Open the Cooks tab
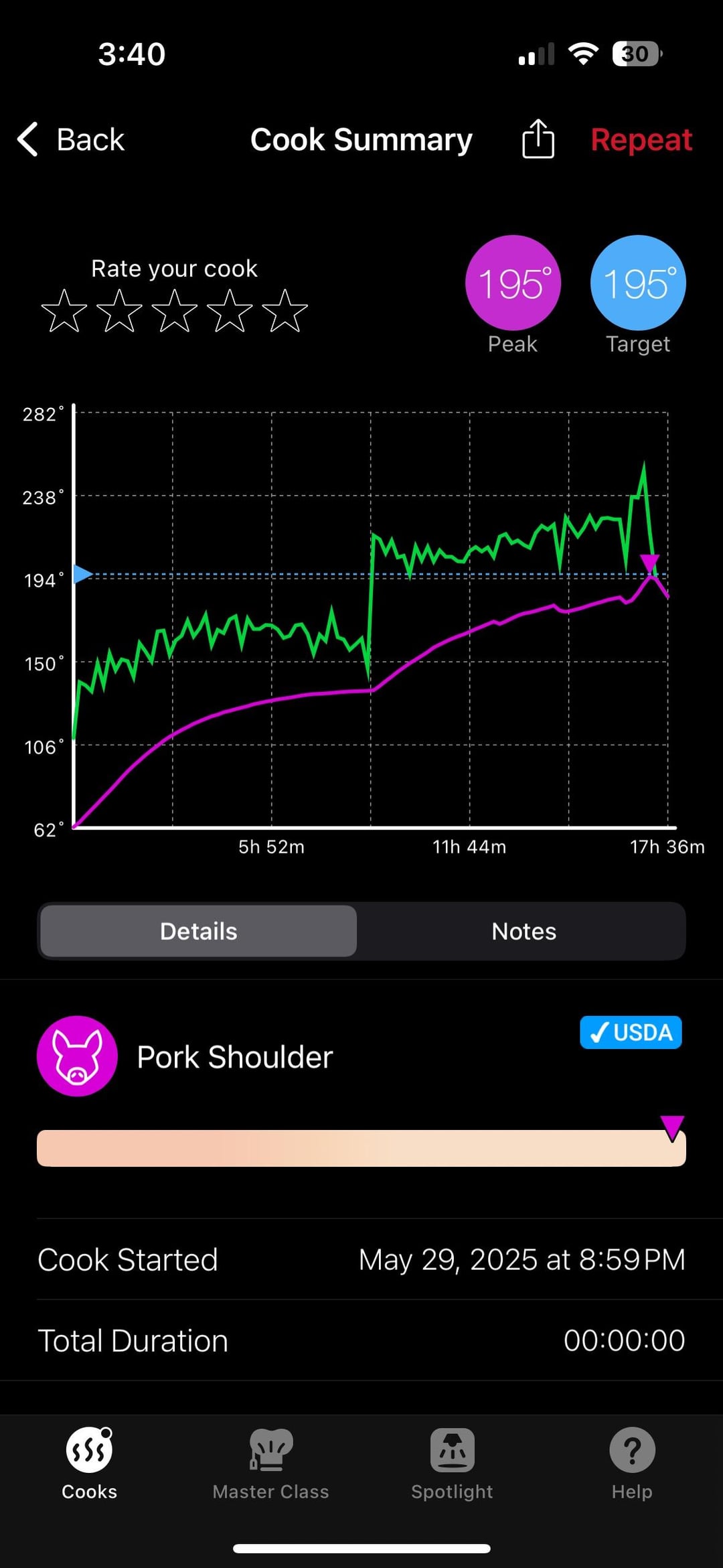Viewport: 723px width, 1568px height. [x=89, y=1463]
